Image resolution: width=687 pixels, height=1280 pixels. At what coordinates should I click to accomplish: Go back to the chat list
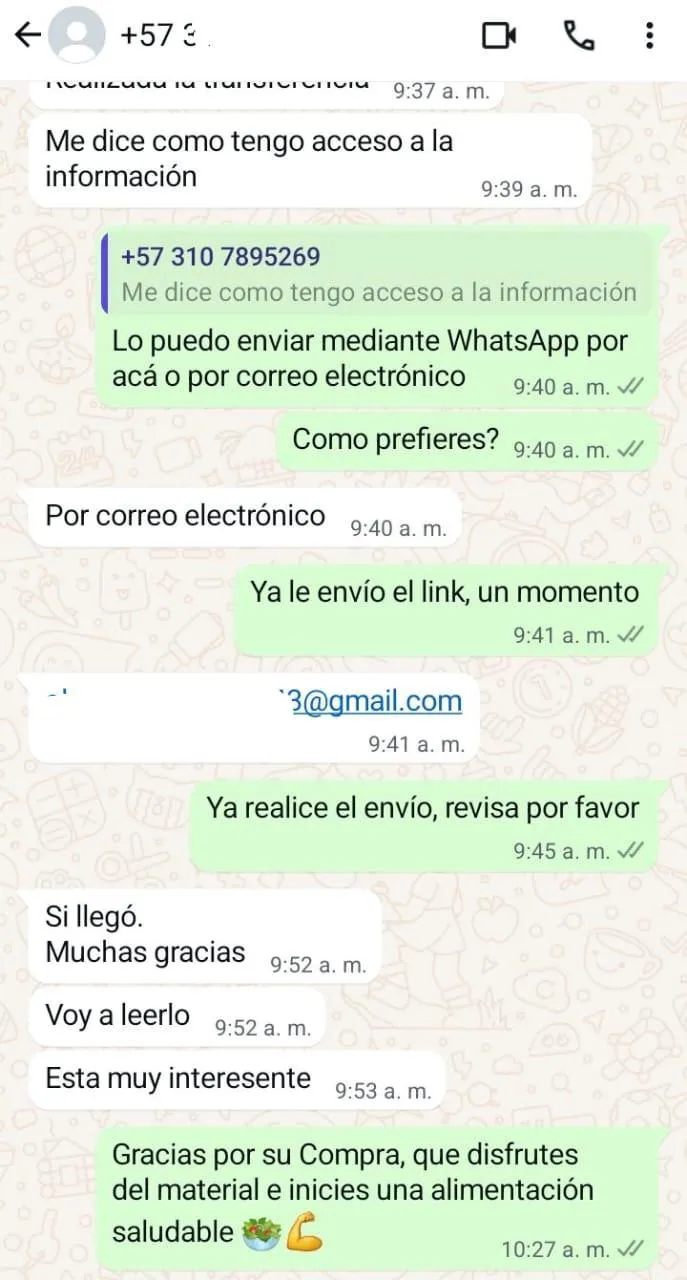(x=27, y=36)
